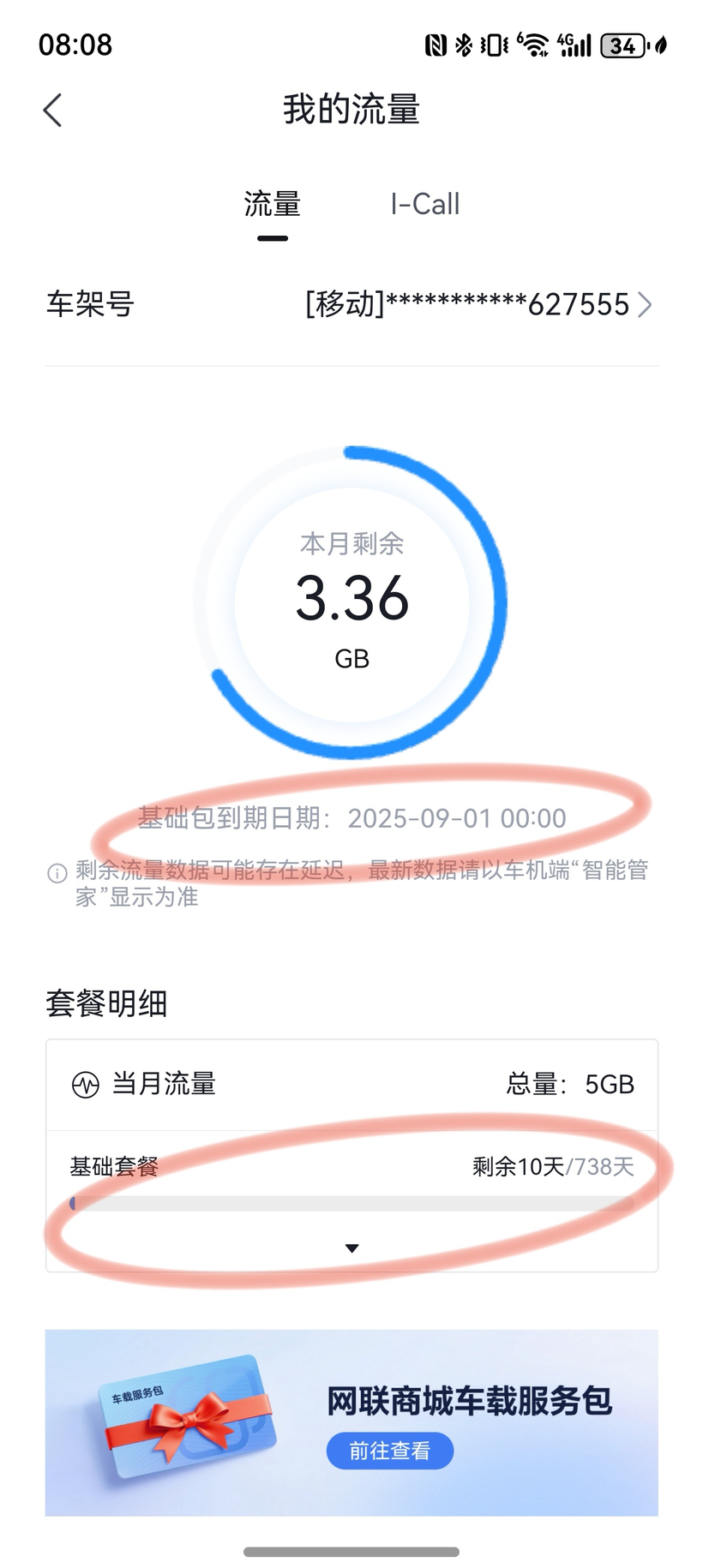Tap the 前往查看 button
The width and height of the screenshot is (703, 1568).
point(389,1451)
